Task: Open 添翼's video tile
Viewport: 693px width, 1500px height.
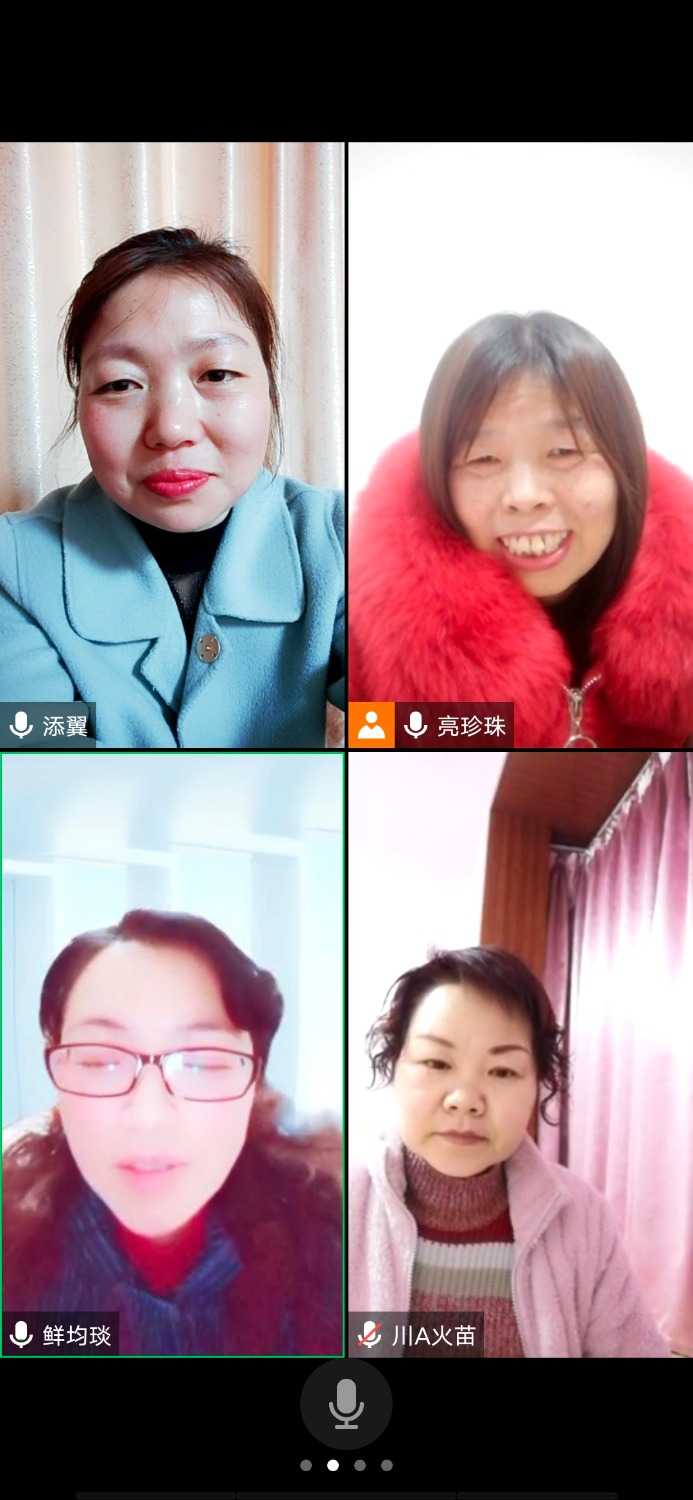Action: point(172,445)
